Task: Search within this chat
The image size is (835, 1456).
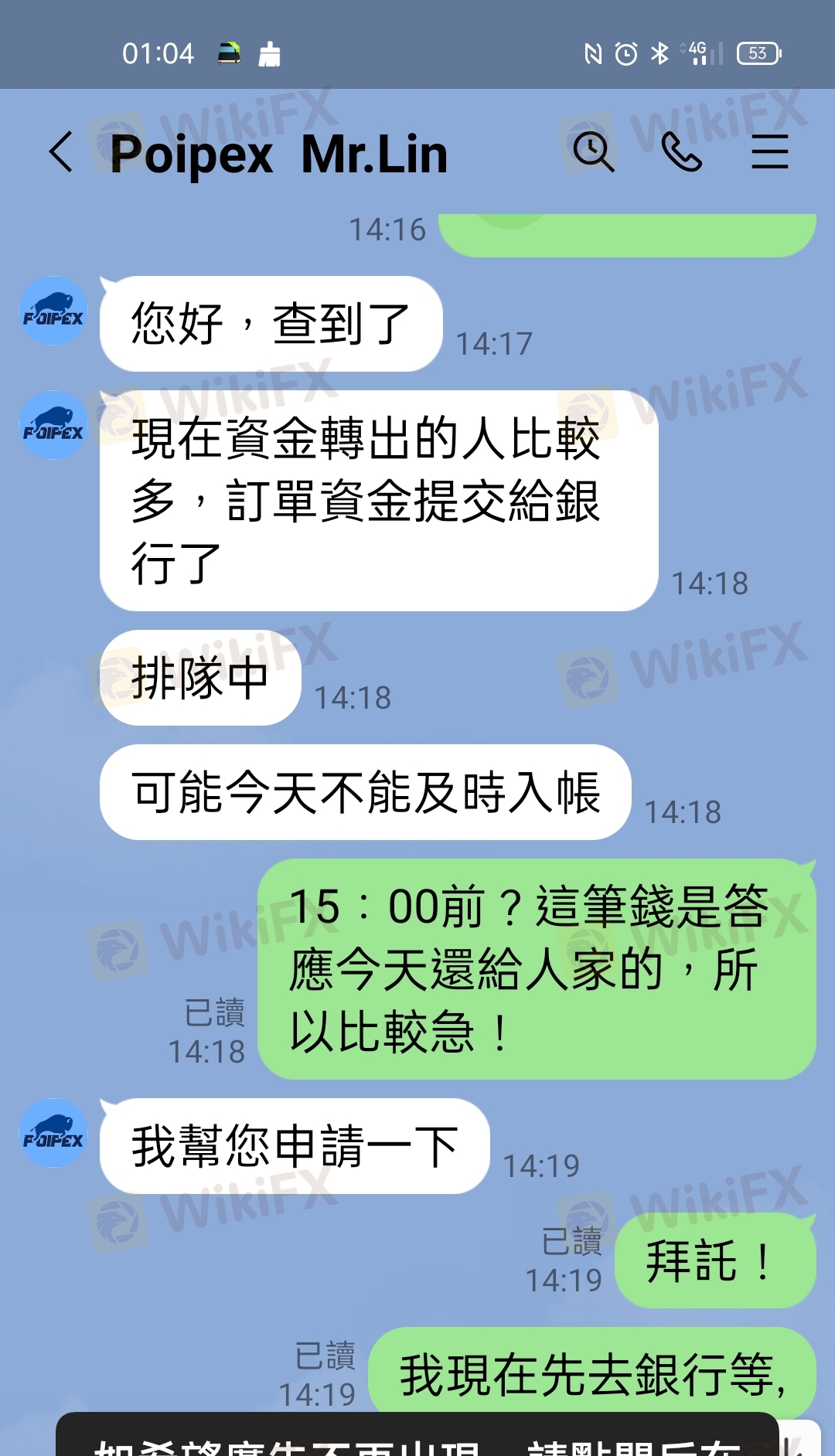Action: tap(593, 151)
